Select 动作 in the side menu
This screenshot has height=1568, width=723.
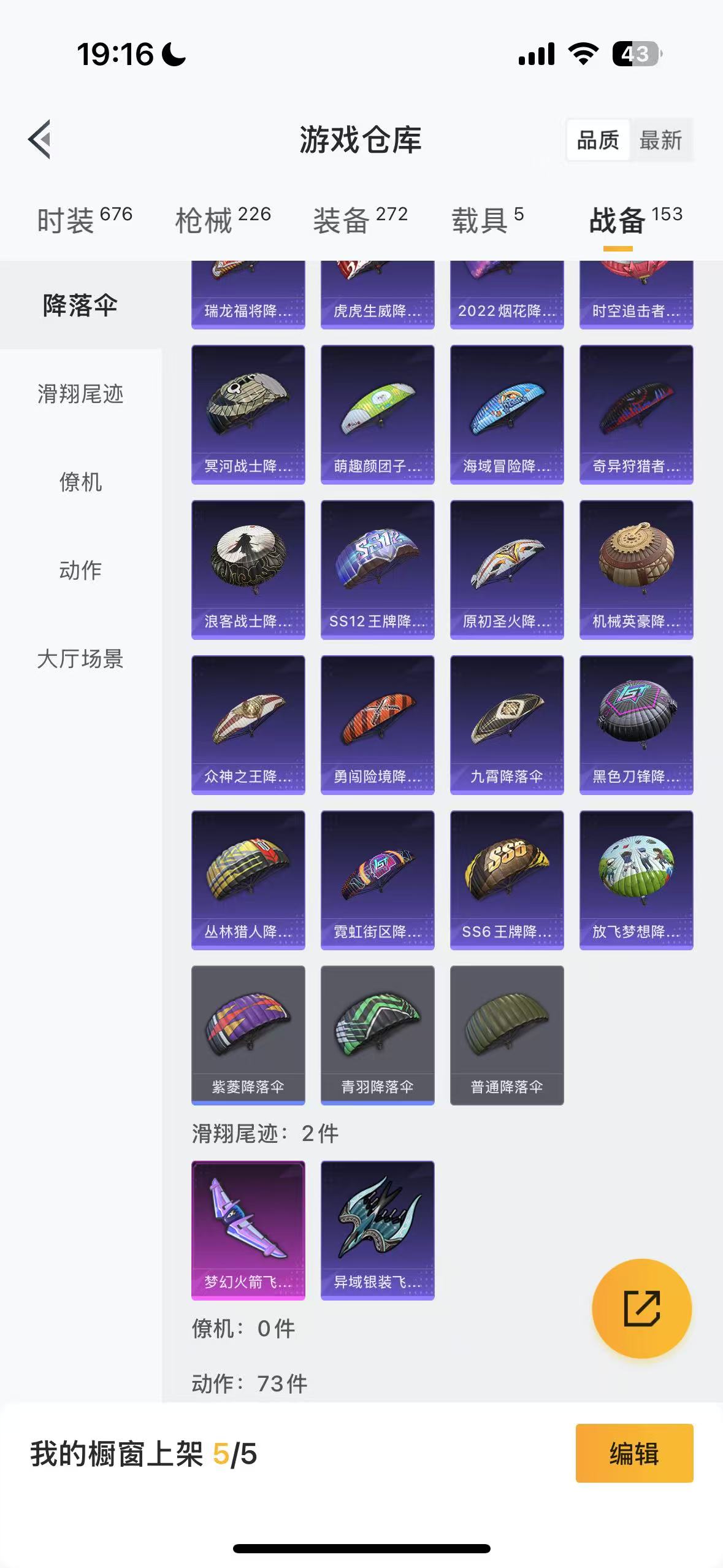[80, 571]
